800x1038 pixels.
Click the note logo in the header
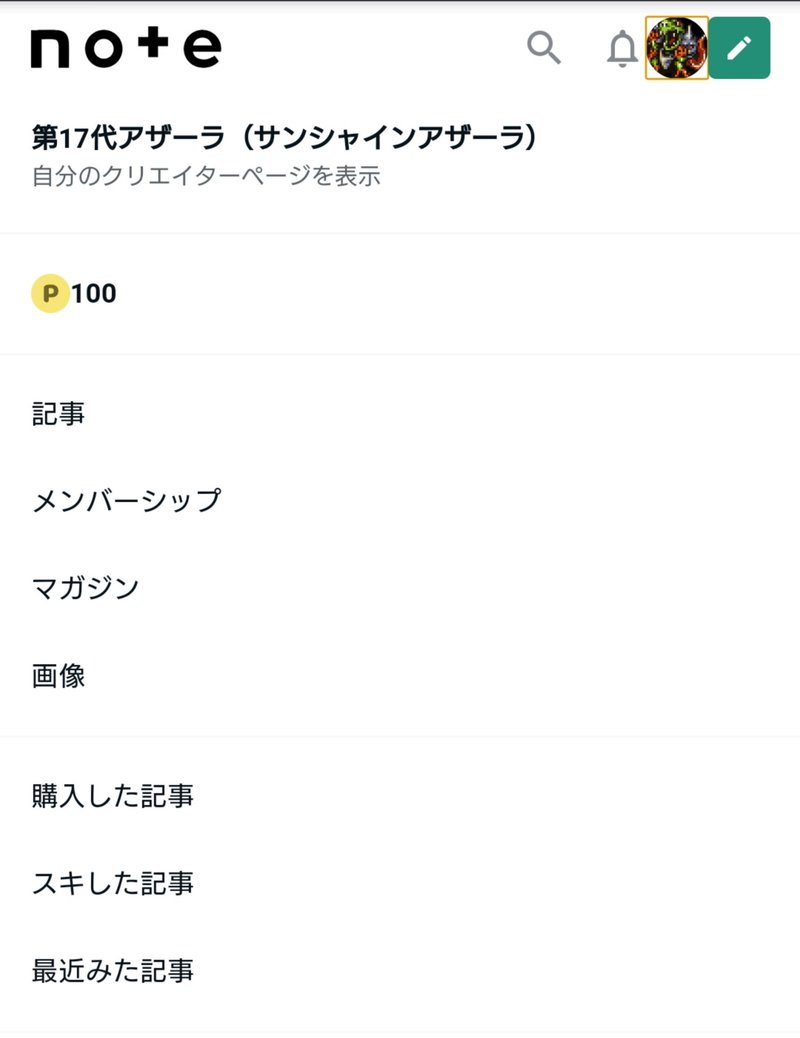(125, 46)
